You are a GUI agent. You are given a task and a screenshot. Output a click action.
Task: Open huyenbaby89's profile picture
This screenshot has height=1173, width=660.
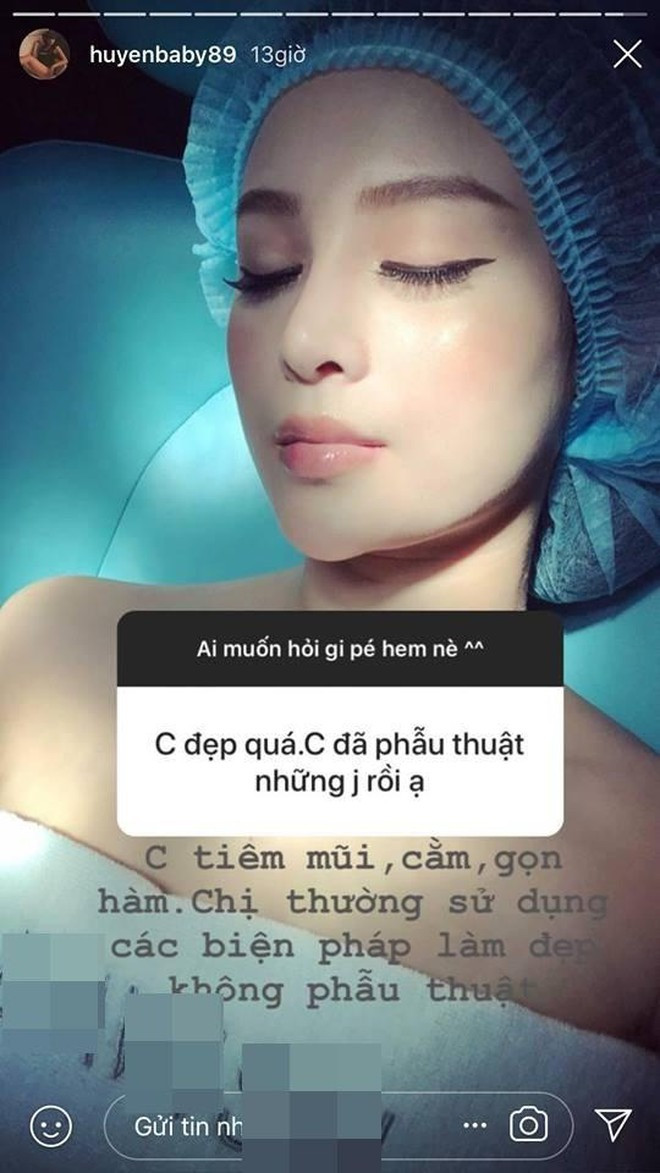click(44, 55)
